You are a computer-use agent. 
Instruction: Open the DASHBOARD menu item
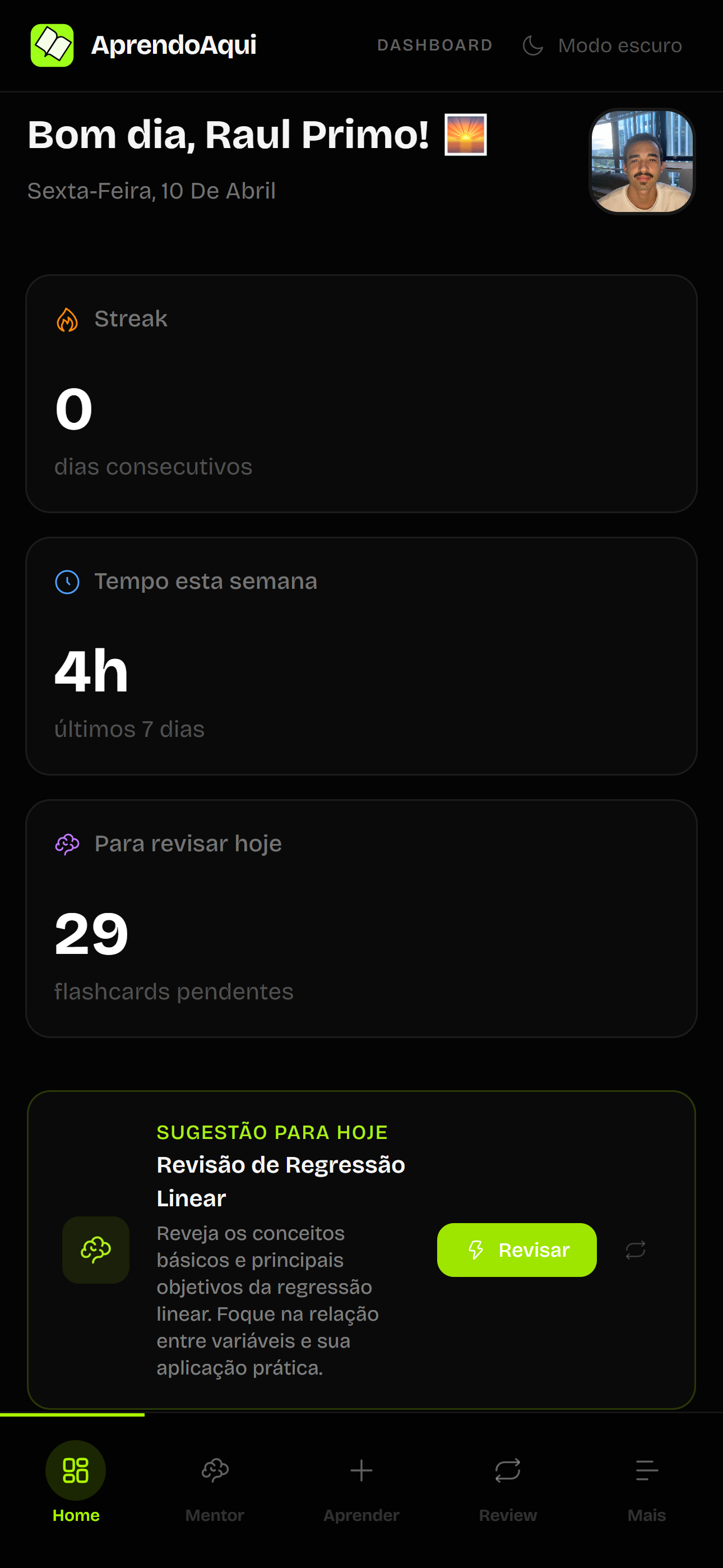click(435, 45)
